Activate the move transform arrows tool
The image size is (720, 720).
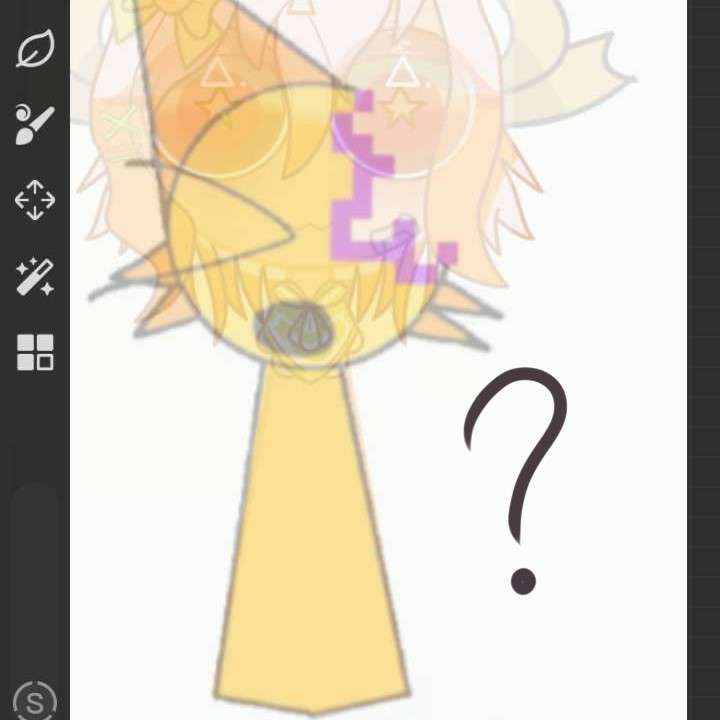(35, 200)
